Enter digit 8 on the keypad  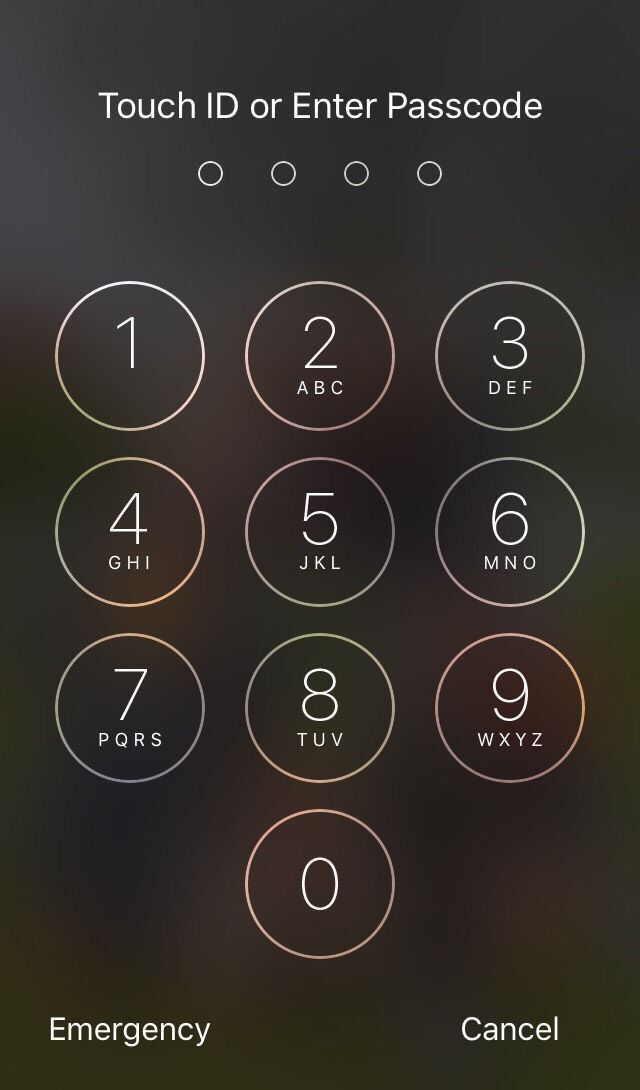[320, 708]
